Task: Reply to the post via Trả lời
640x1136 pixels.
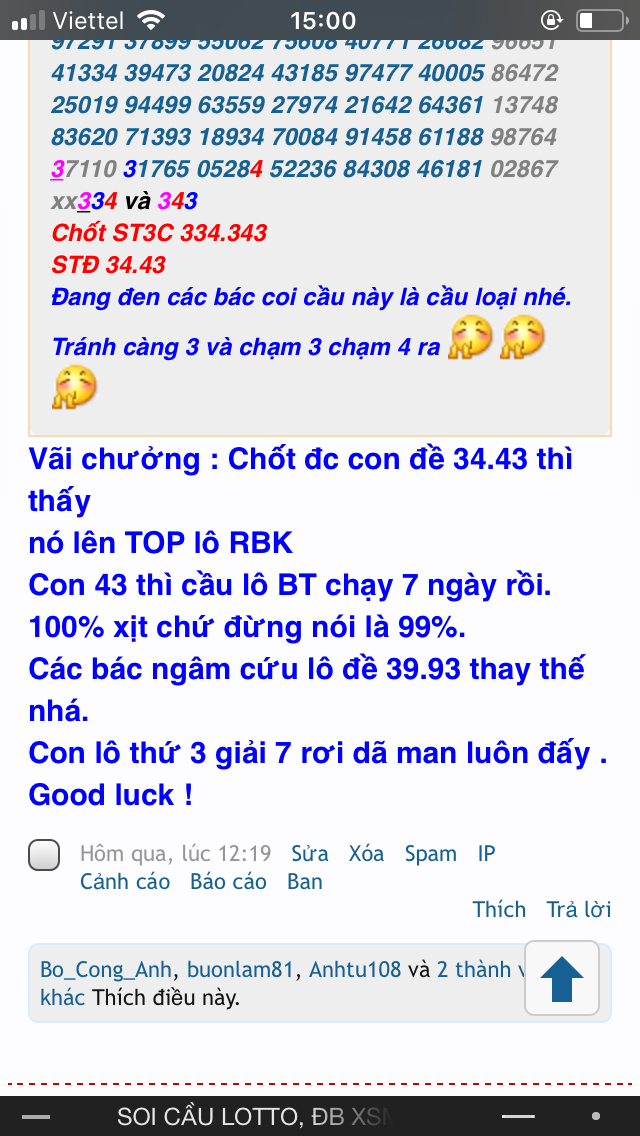Action: (x=578, y=910)
